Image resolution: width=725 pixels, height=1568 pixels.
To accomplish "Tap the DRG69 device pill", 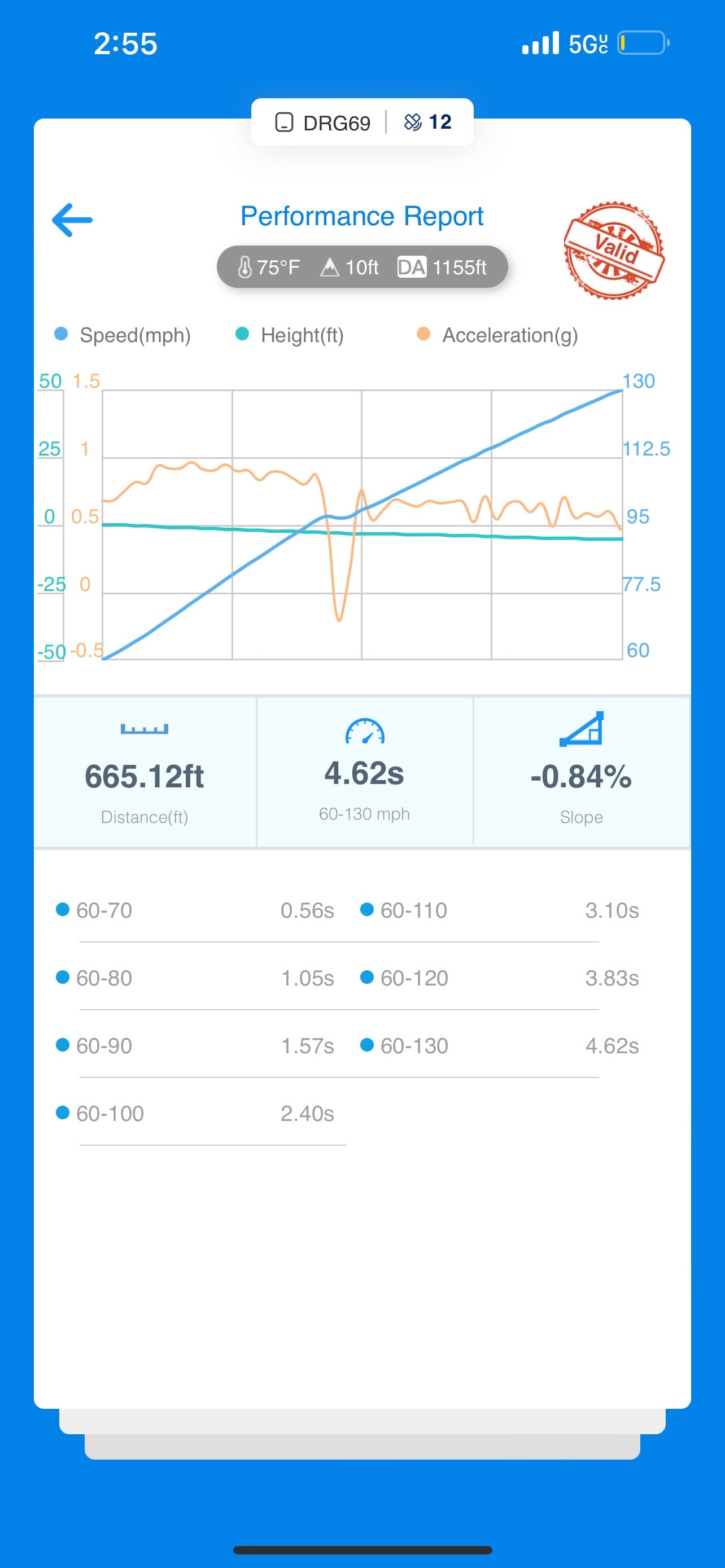I will tap(362, 122).
